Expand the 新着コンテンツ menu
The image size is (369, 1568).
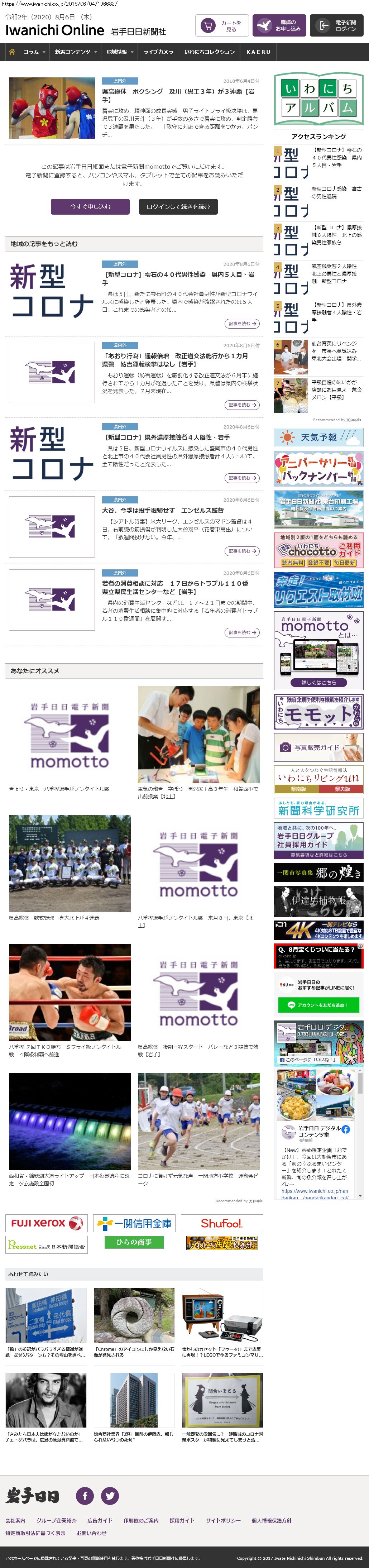tap(76, 52)
